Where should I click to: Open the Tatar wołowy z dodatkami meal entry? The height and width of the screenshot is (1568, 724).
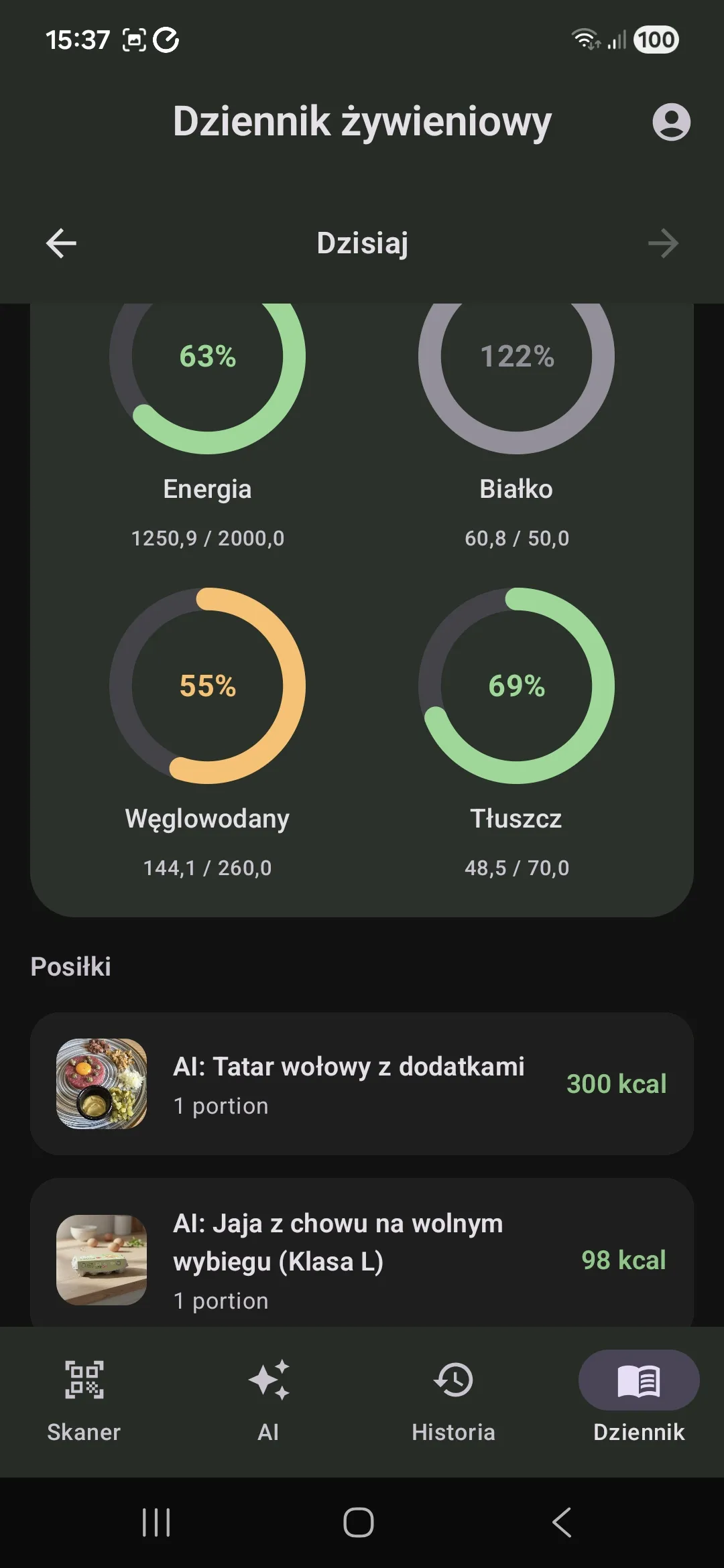(x=362, y=1082)
